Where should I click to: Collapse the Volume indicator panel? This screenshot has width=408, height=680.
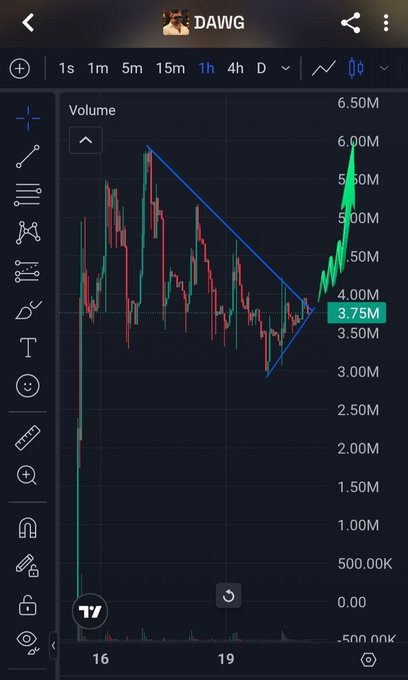pyautogui.click(x=86, y=140)
